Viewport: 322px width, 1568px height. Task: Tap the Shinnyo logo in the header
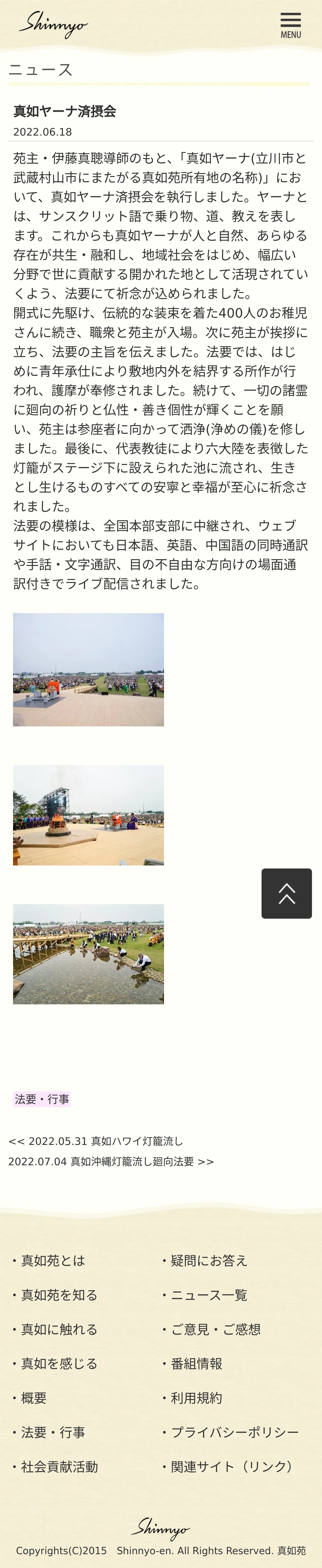point(53,25)
